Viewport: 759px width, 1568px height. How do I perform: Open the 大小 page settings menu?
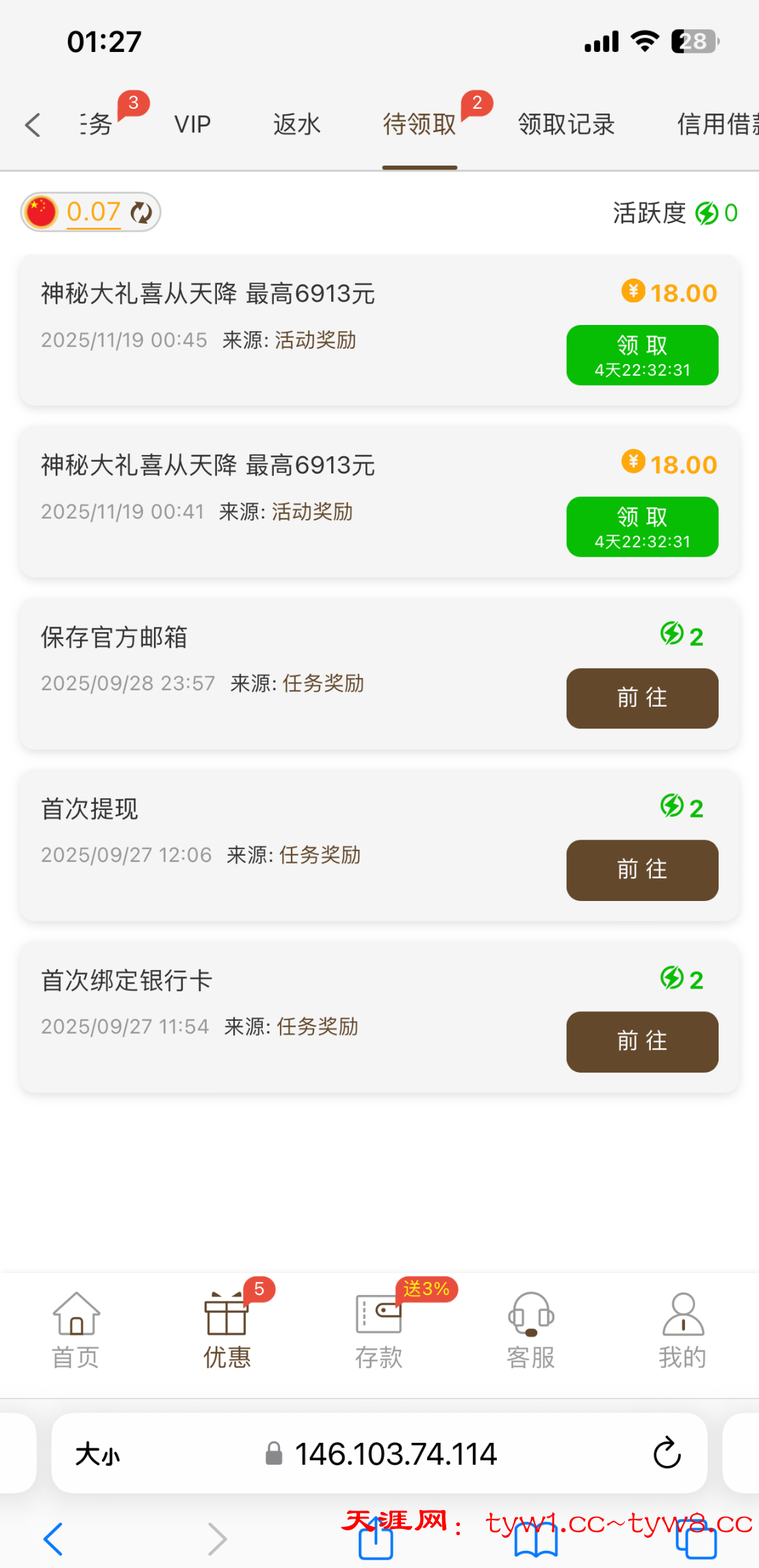click(97, 1454)
